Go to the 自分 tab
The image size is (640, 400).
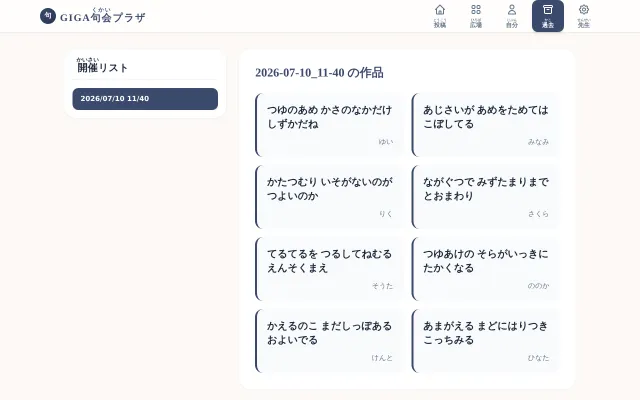click(x=511, y=16)
